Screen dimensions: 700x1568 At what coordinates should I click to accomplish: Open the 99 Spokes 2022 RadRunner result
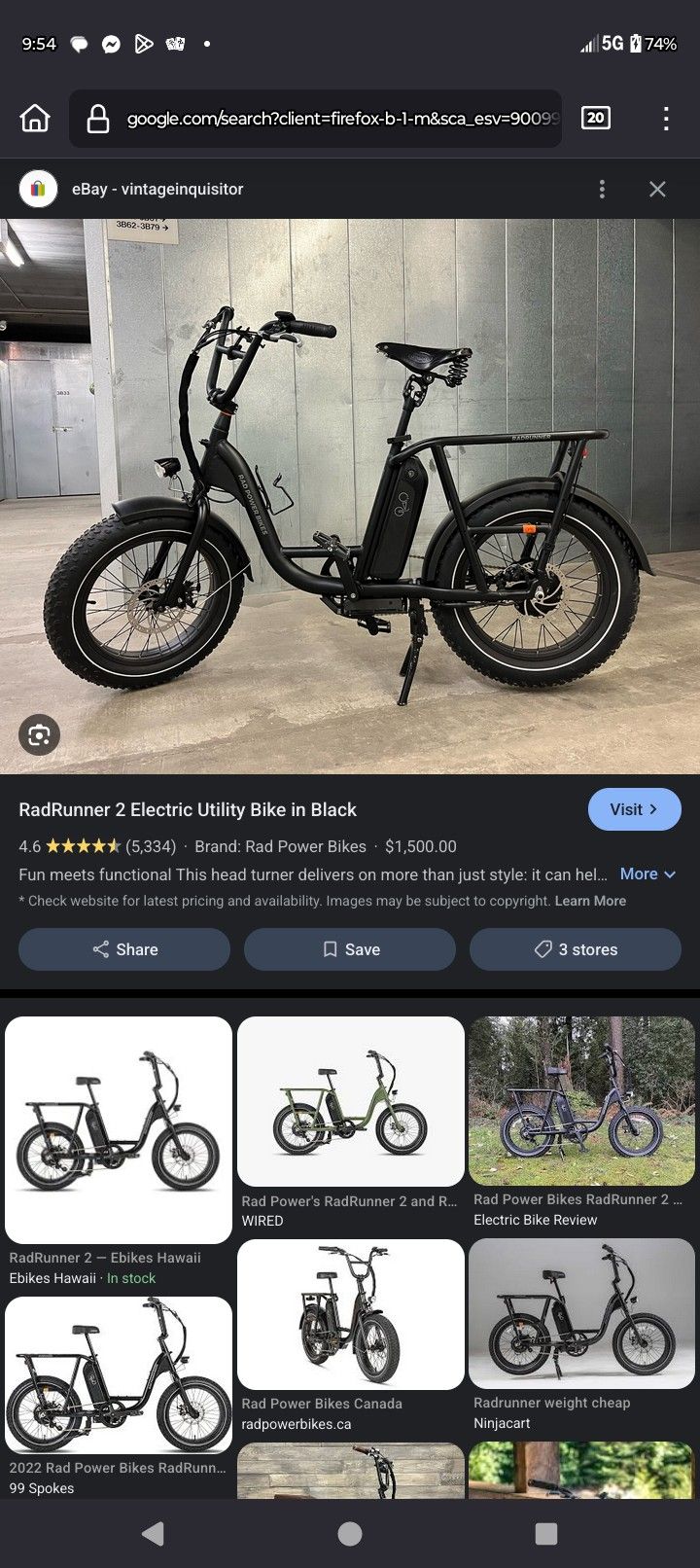pyautogui.click(x=119, y=1375)
